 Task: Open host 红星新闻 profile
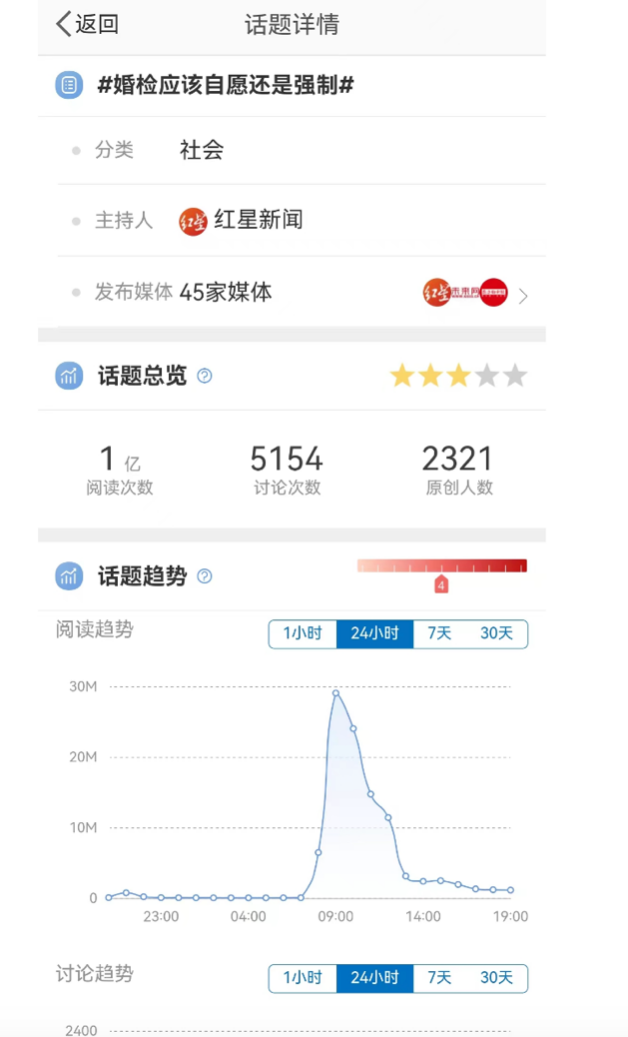[241, 220]
